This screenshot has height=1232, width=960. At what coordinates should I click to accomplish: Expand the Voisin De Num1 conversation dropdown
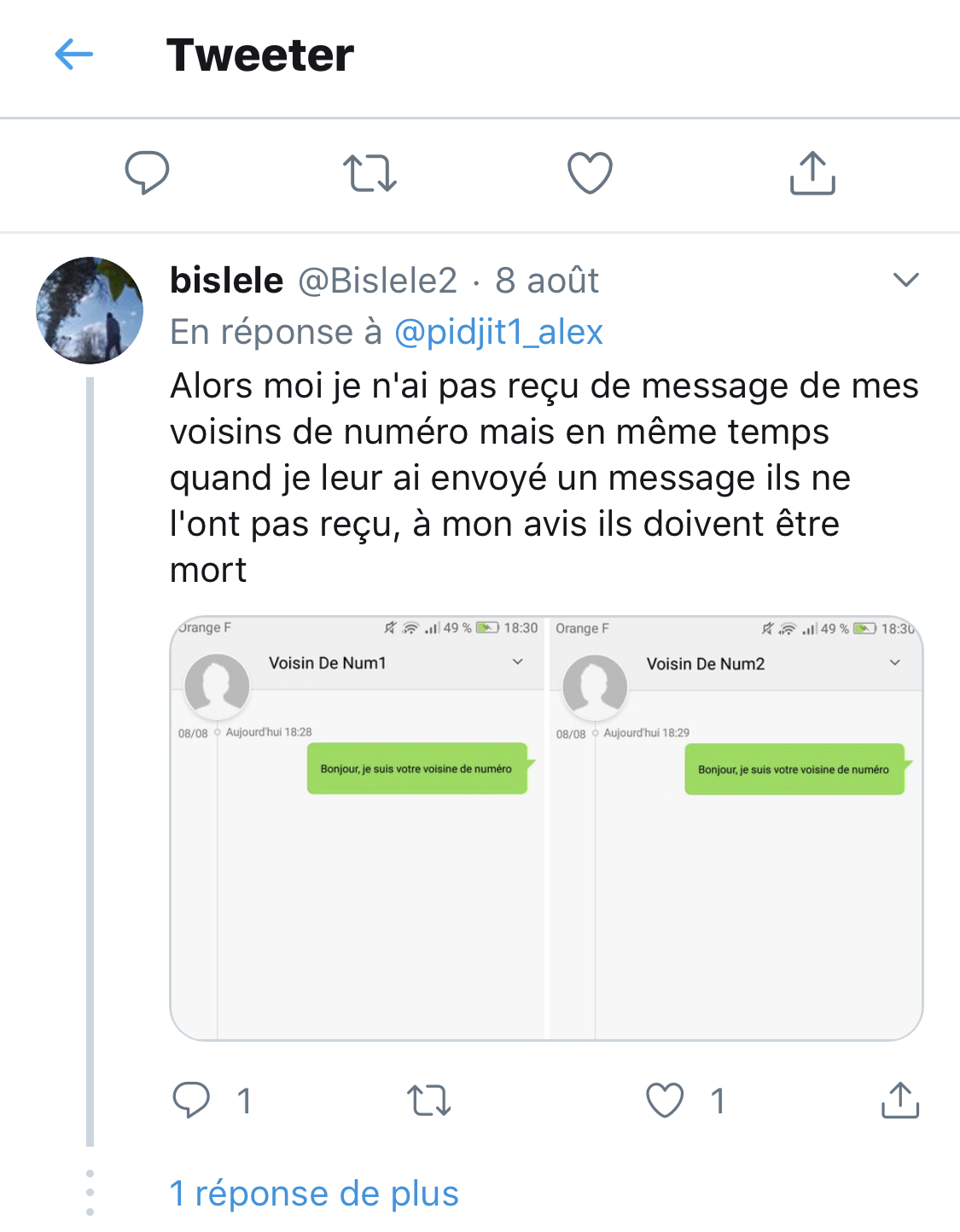click(516, 661)
